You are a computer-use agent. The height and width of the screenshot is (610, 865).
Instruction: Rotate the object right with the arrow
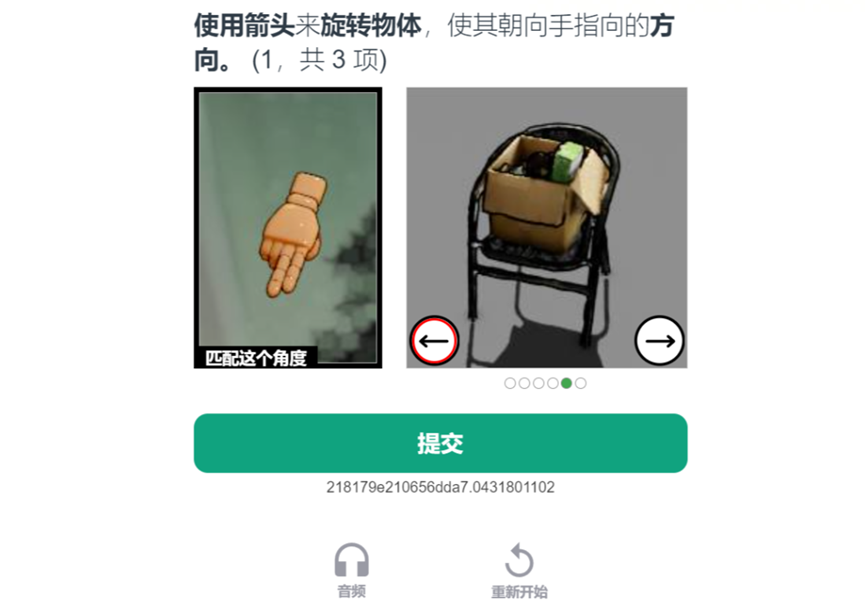coord(659,341)
